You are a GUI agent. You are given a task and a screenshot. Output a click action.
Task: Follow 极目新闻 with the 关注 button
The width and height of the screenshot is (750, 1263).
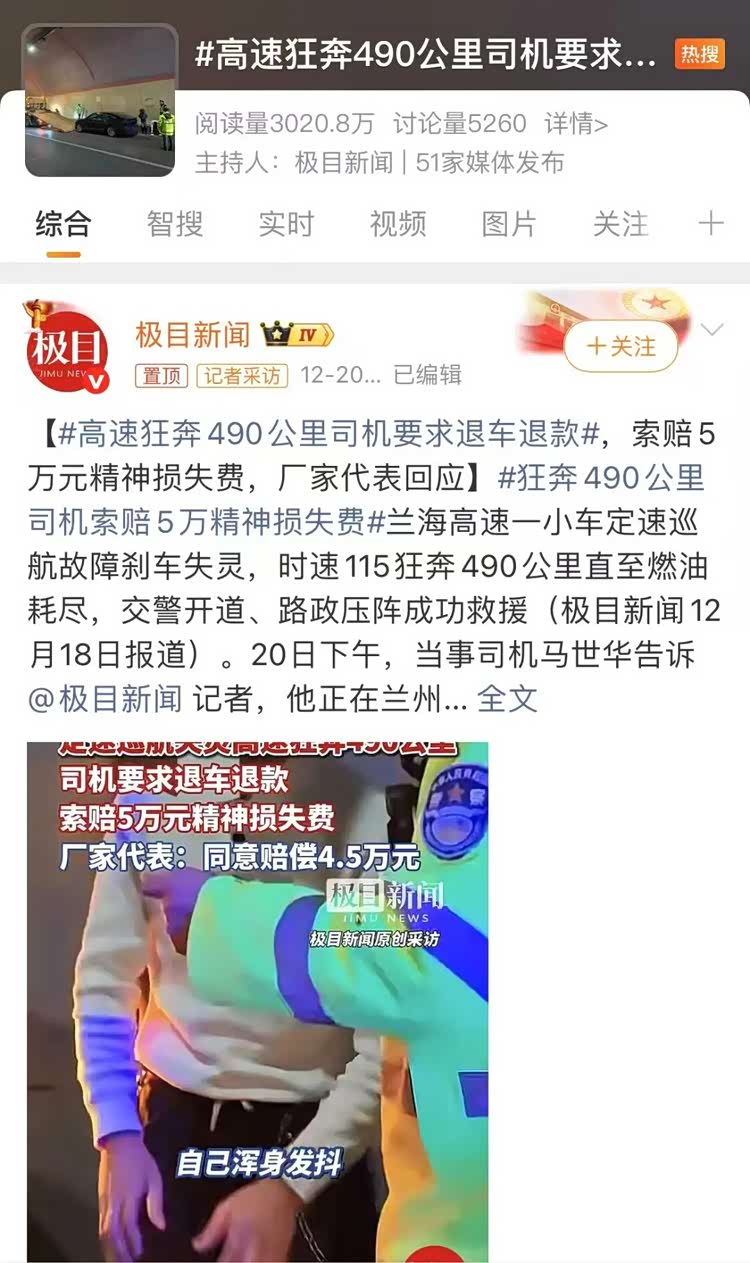[x=621, y=347]
